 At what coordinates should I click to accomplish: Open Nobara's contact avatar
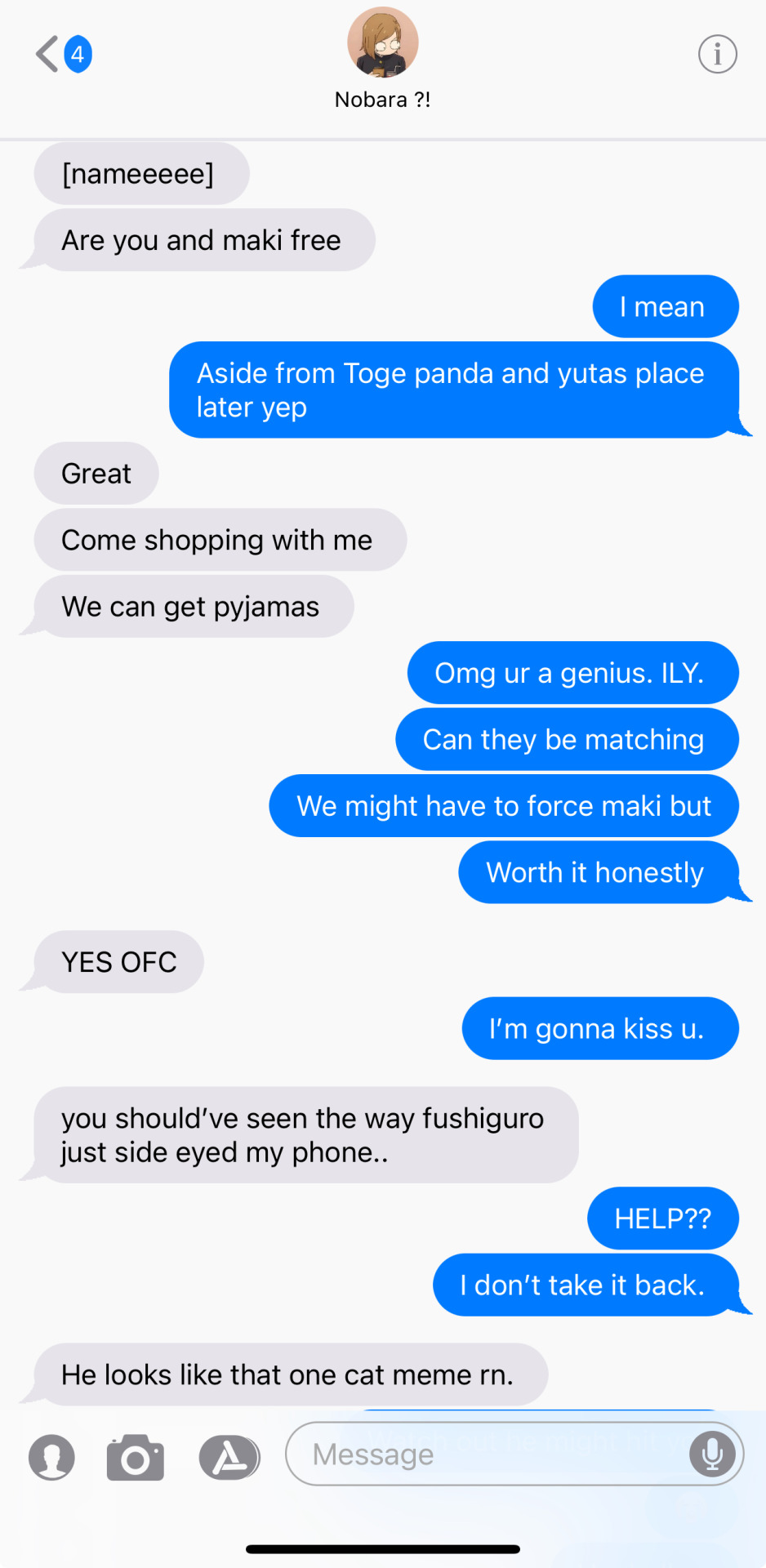[x=382, y=42]
